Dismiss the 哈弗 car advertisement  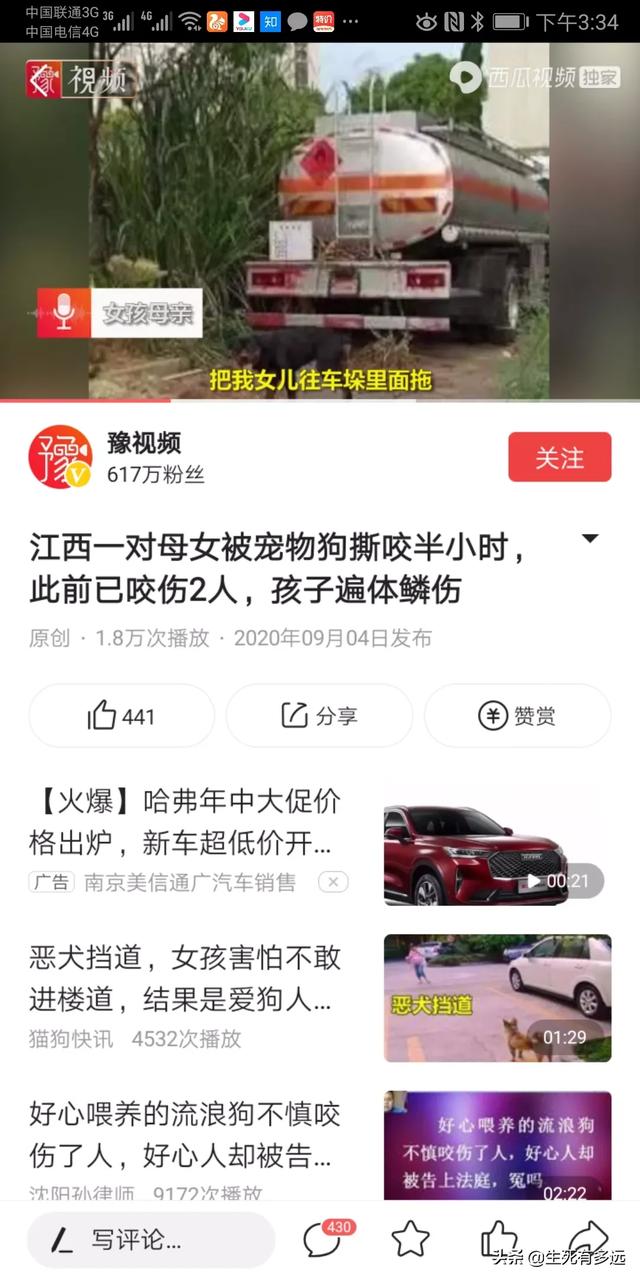pyautogui.click(x=333, y=882)
